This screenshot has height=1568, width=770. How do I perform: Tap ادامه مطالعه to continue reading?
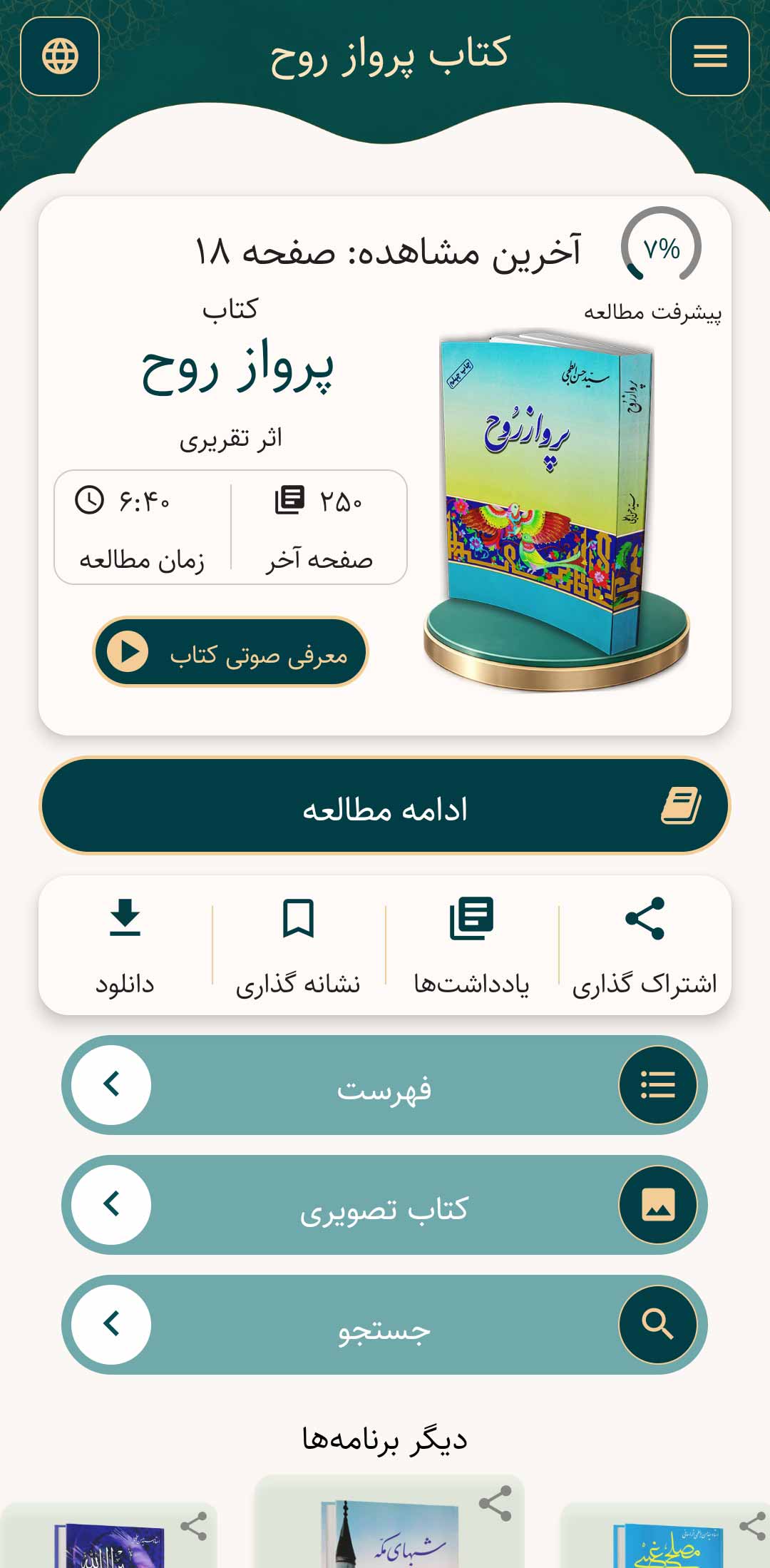point(385,805)
